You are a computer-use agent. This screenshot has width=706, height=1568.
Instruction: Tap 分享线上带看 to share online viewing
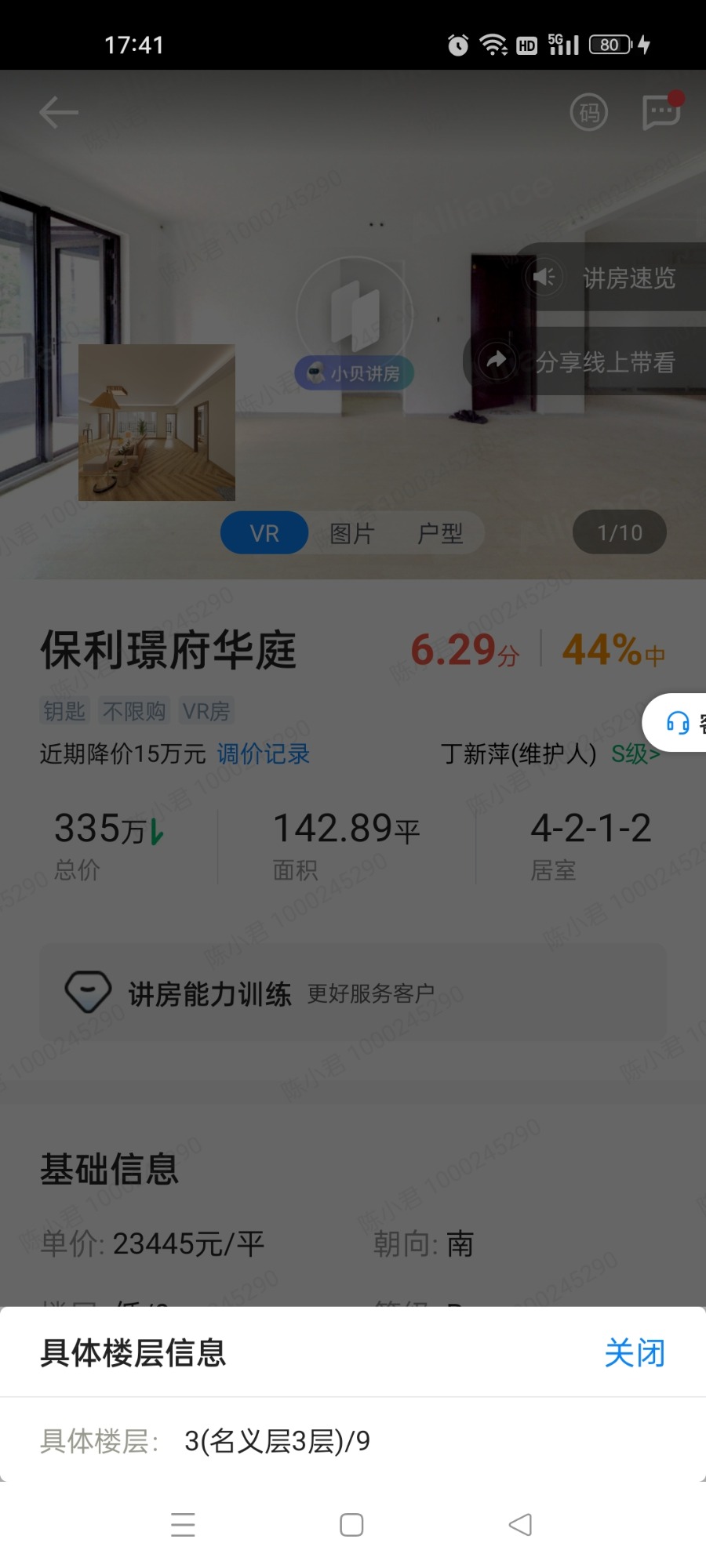point(584,362)
